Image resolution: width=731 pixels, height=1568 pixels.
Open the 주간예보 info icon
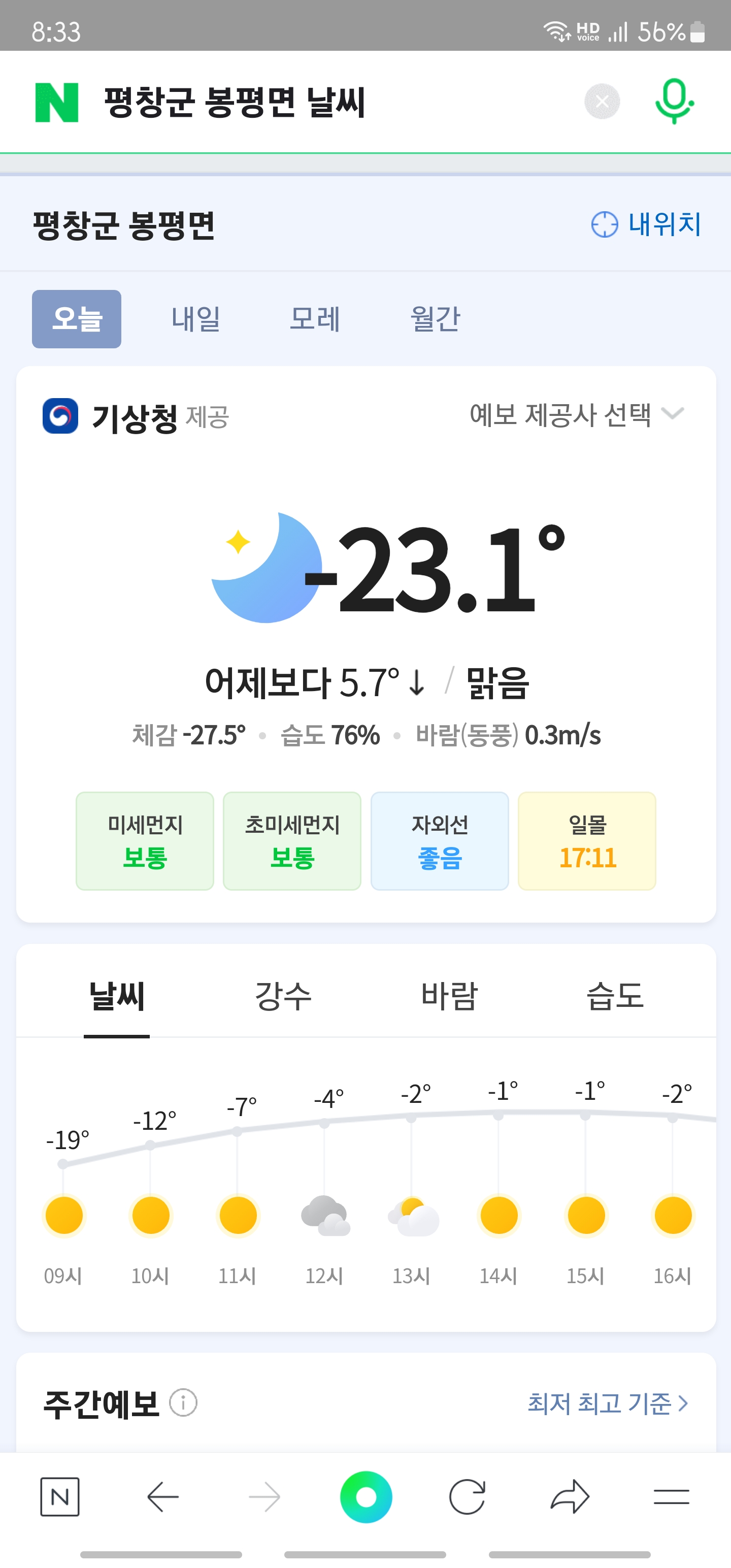point(183,1403)
